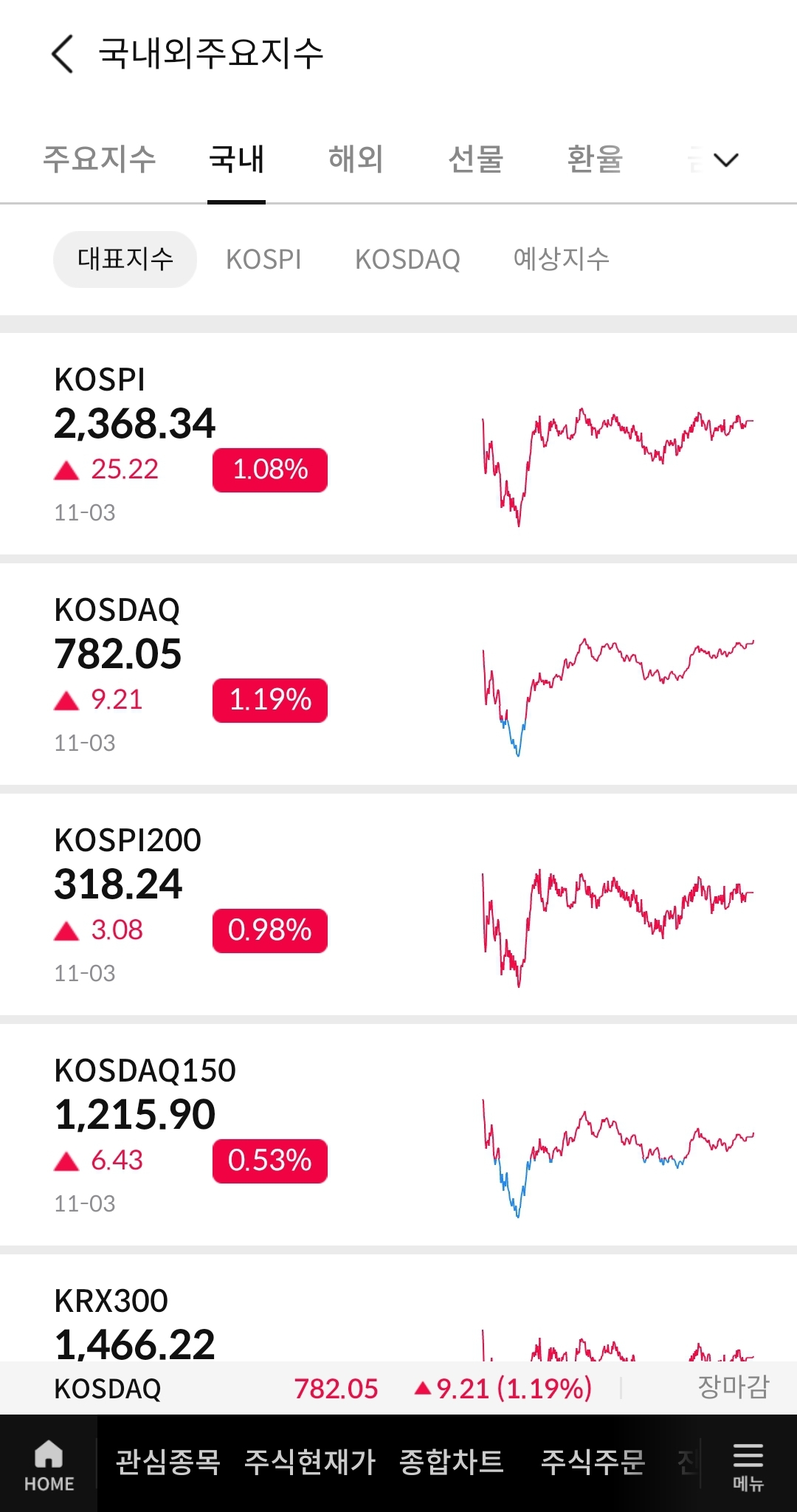
Task: Tap the KOSDAQ ticker bar above the bottom menu
Action: [398, 1388]
